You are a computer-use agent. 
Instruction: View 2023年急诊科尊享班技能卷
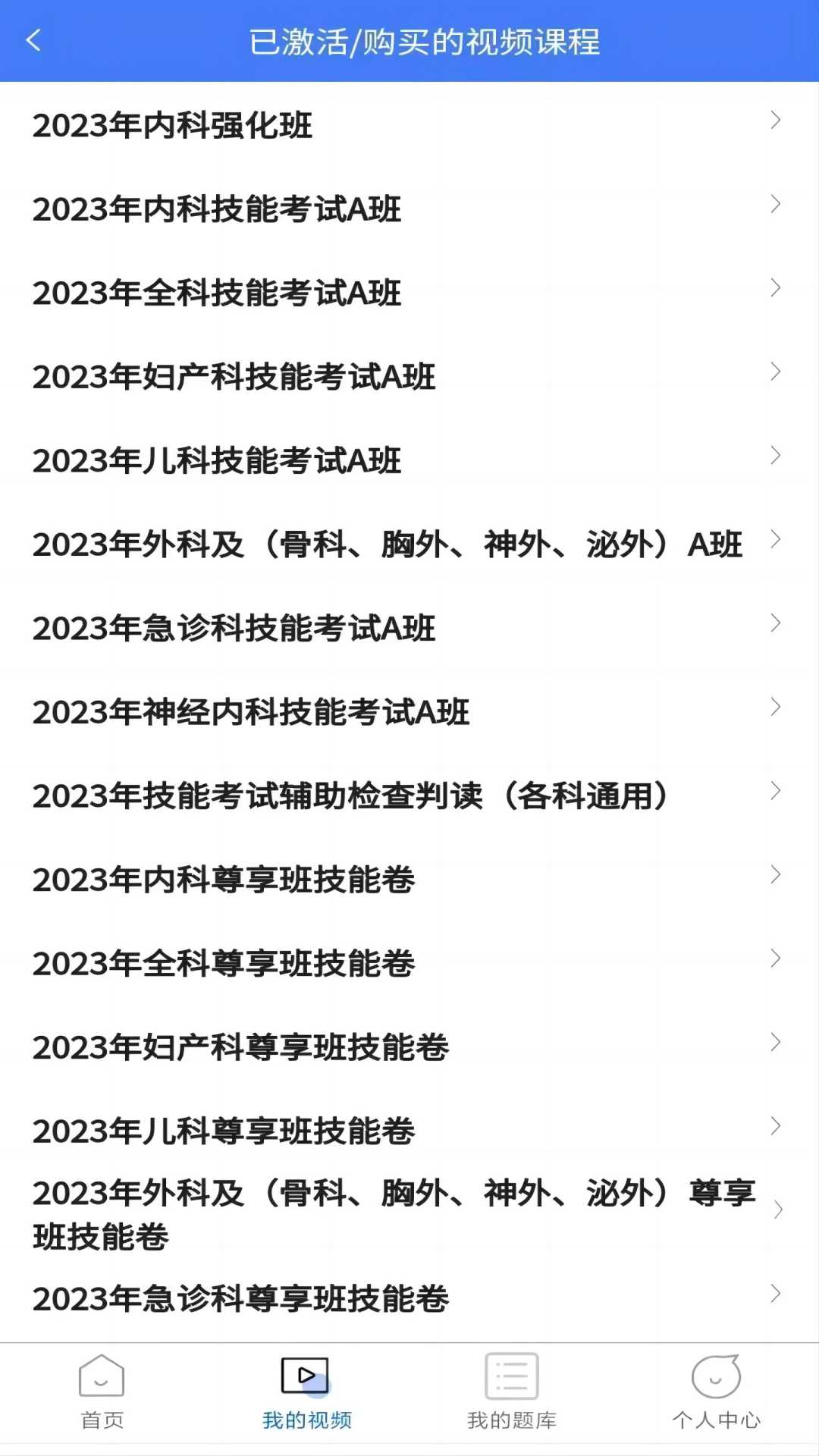(409, 1298)
